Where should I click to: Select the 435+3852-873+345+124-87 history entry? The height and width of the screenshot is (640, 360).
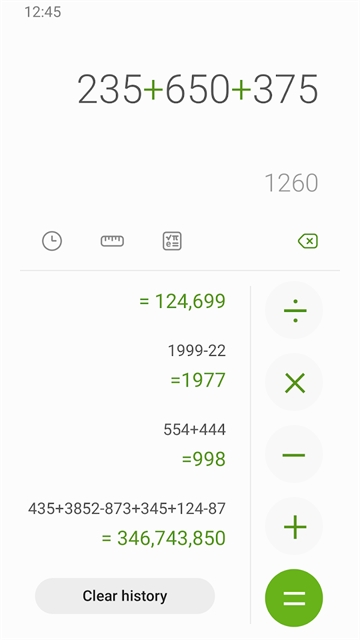pos(127,509)
